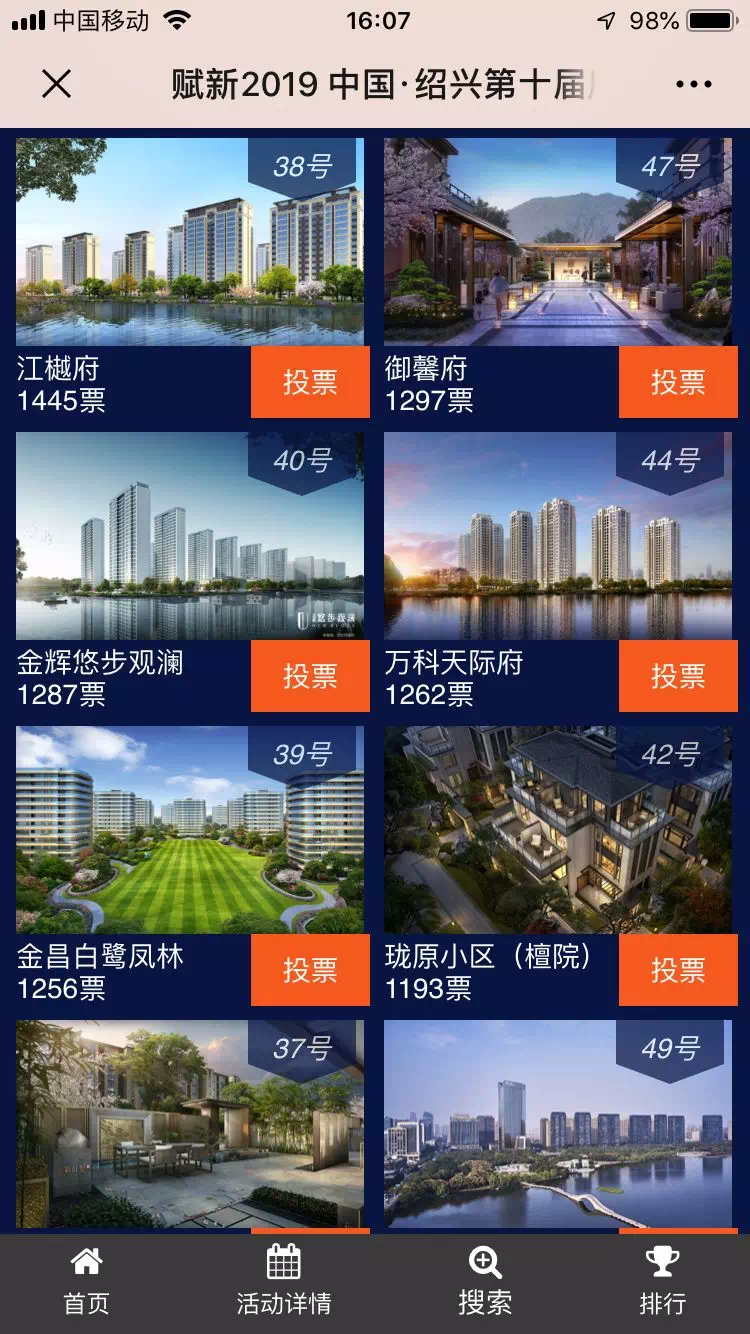This screenshot has width=750, height=1334.
Task: Open the 珑原小区（檀院） project image
Action: (558, 830)
